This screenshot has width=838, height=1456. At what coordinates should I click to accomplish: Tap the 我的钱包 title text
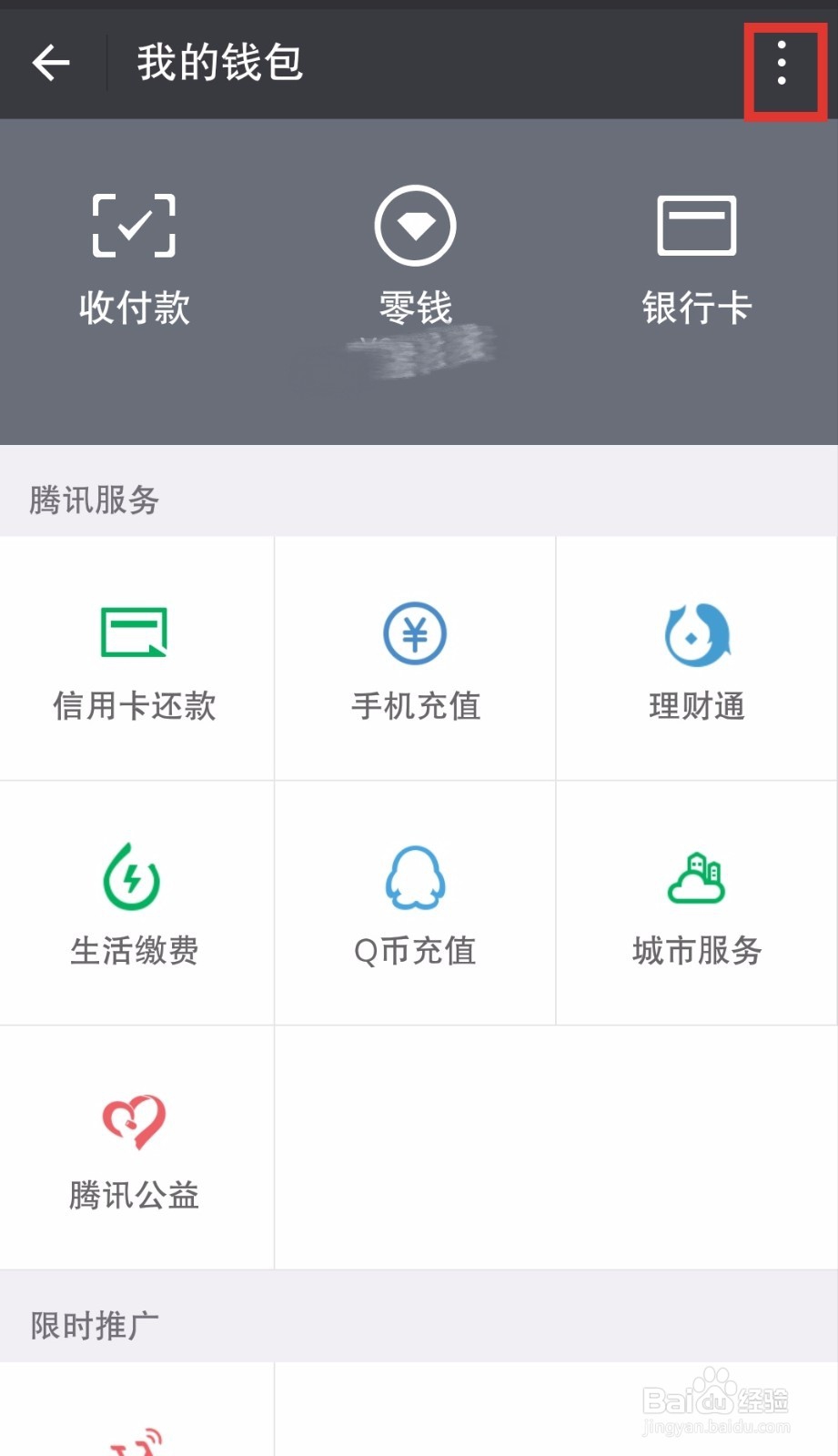coord(217,63)
